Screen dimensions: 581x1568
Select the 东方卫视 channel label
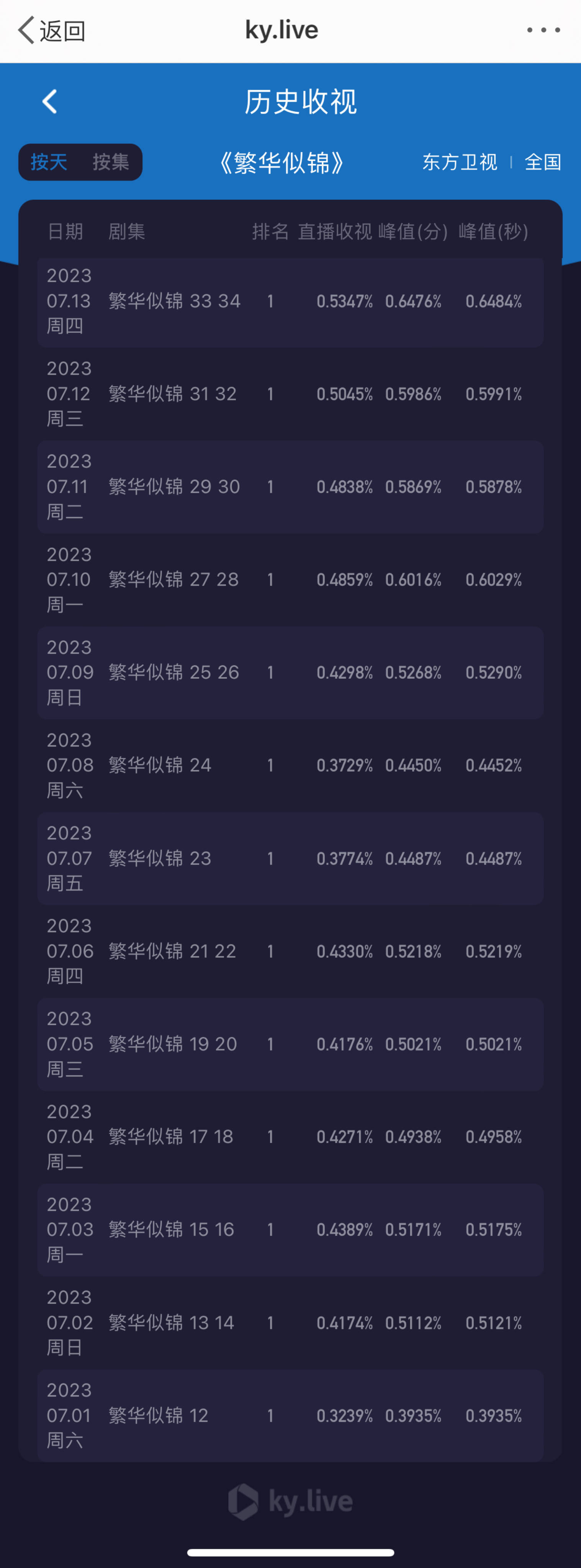(x=460, y=162)
